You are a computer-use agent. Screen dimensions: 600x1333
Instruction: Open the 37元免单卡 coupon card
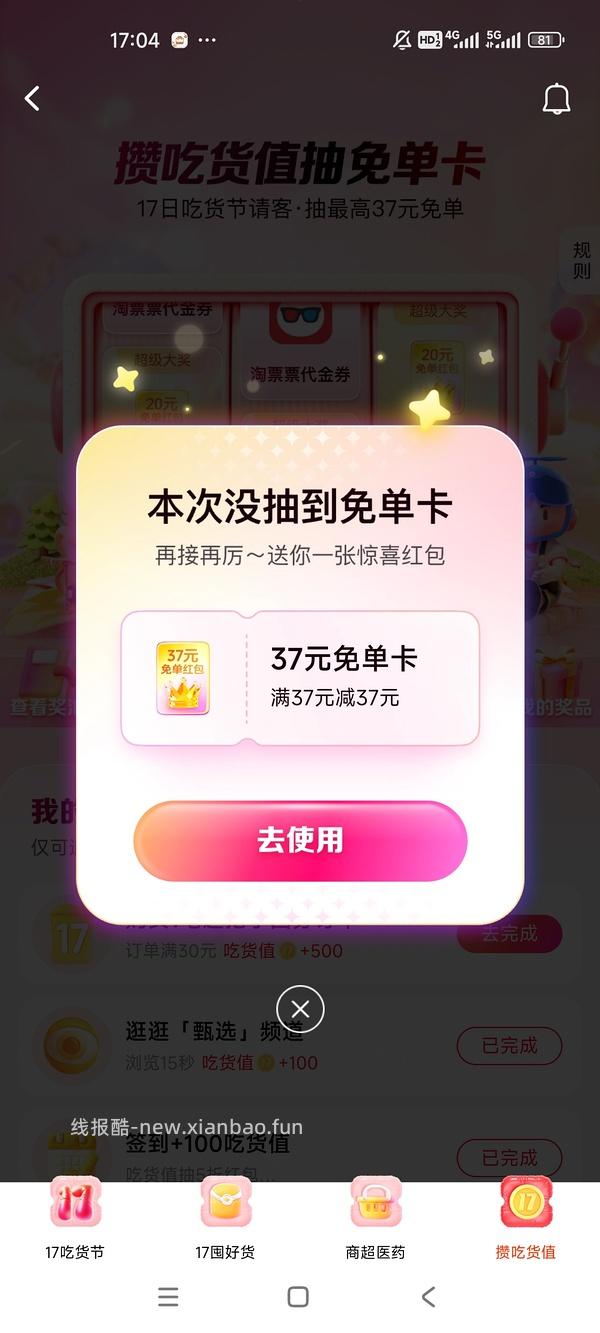click(x=300, y=678)
